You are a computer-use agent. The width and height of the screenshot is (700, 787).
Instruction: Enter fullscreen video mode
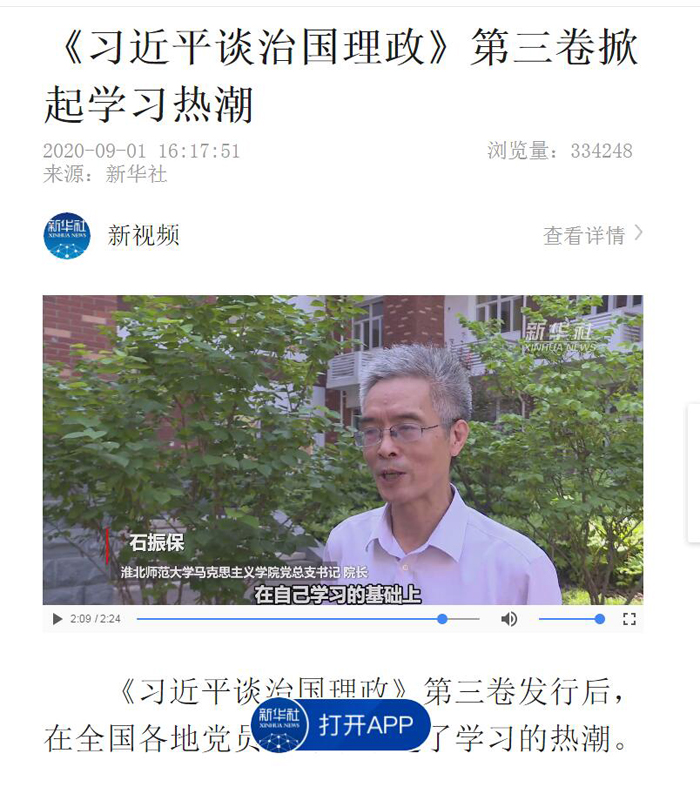[x=629, y=619]
